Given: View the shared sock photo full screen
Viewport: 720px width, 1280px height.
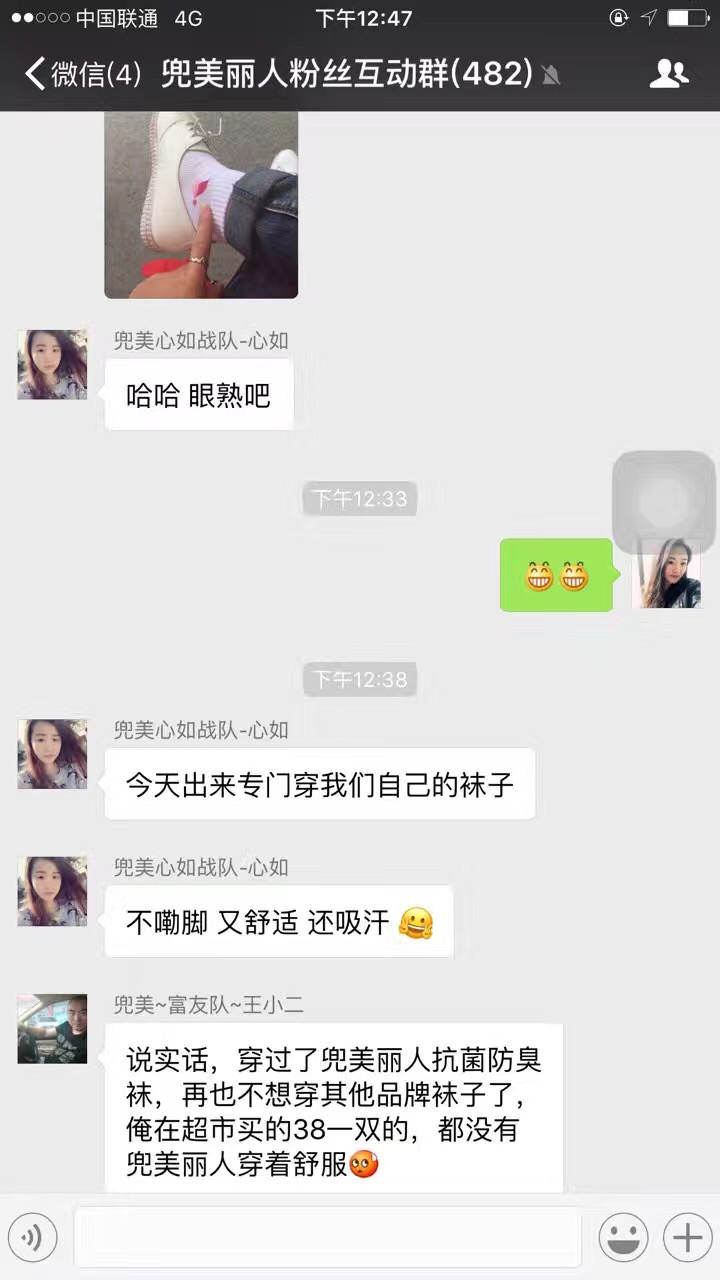Looking at the screenshot, I should 201,204.
